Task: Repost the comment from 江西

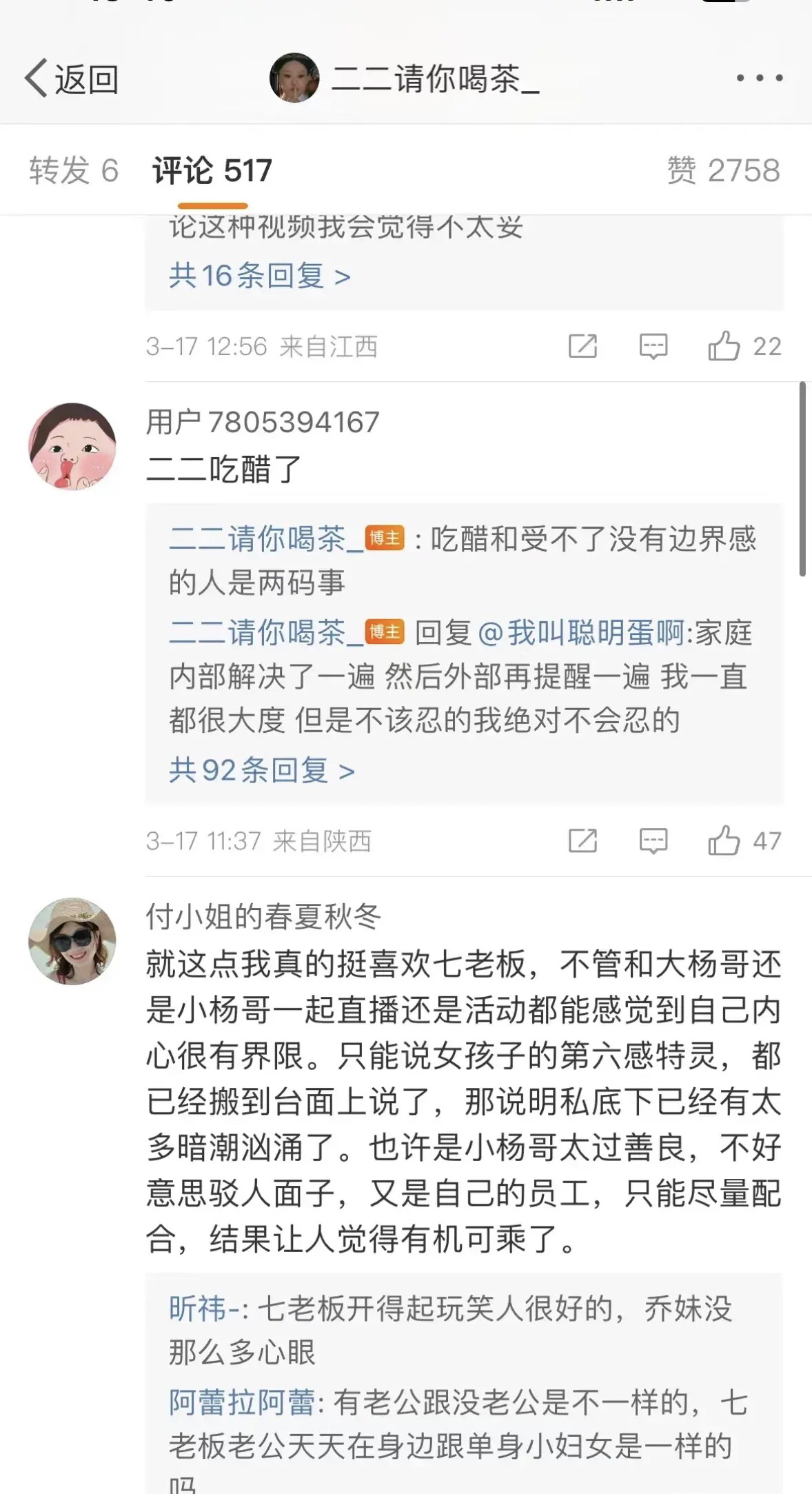Action: (x=582, y=346)
